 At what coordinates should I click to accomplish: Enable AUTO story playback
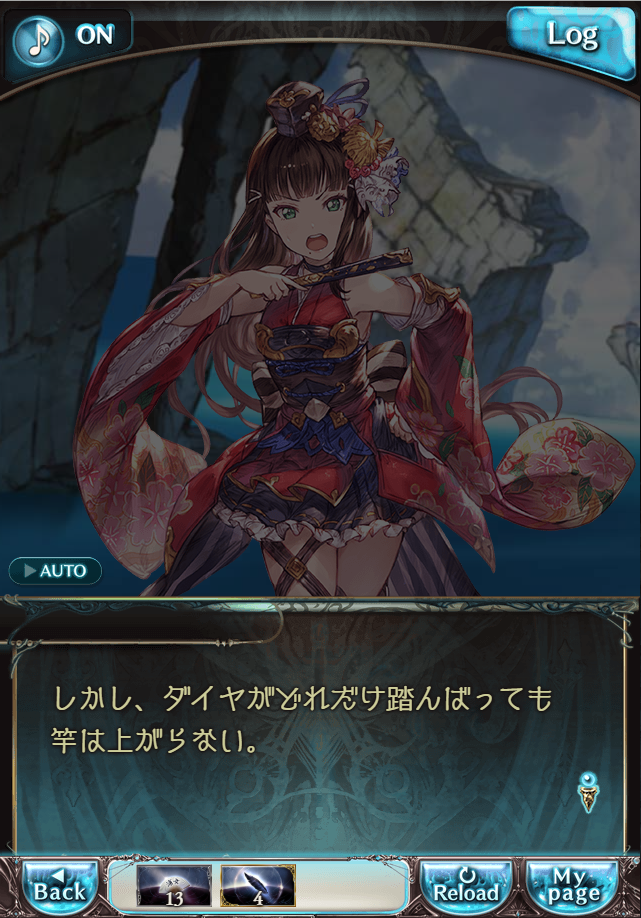click(x=56, y=571)
